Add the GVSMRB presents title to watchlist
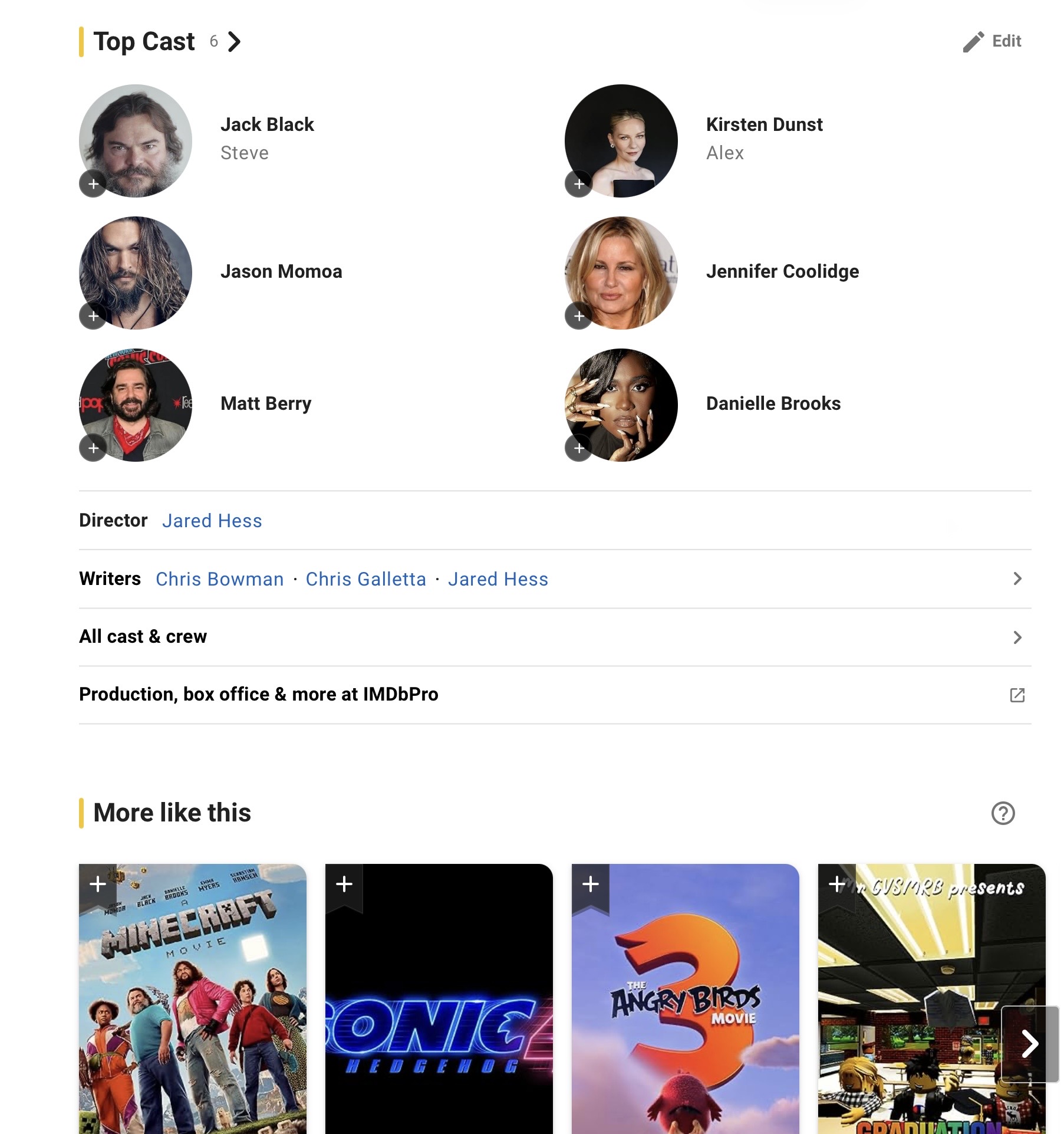 (836, 885)
